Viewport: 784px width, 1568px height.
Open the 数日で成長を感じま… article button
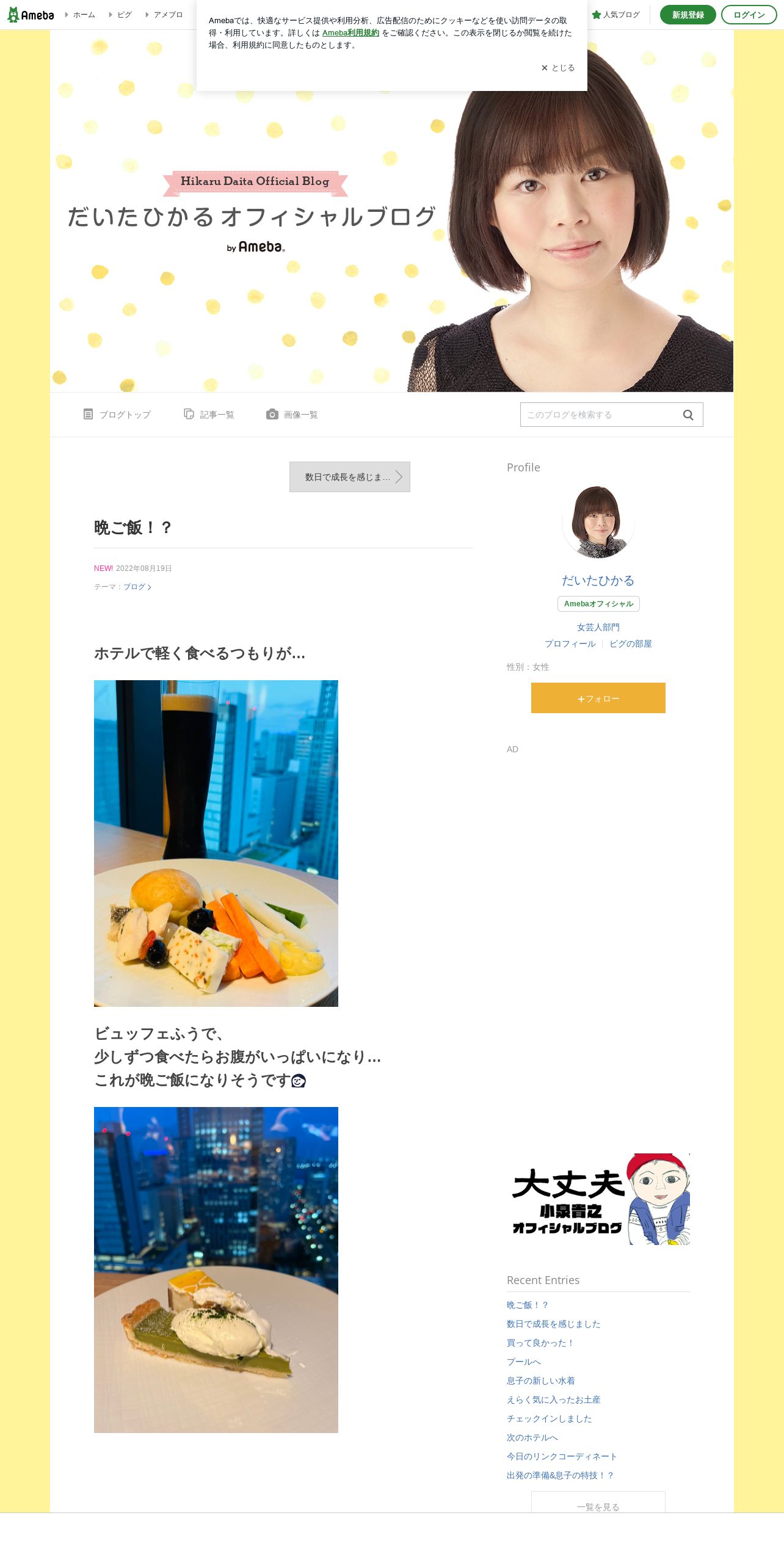click(x=349, y=477)
